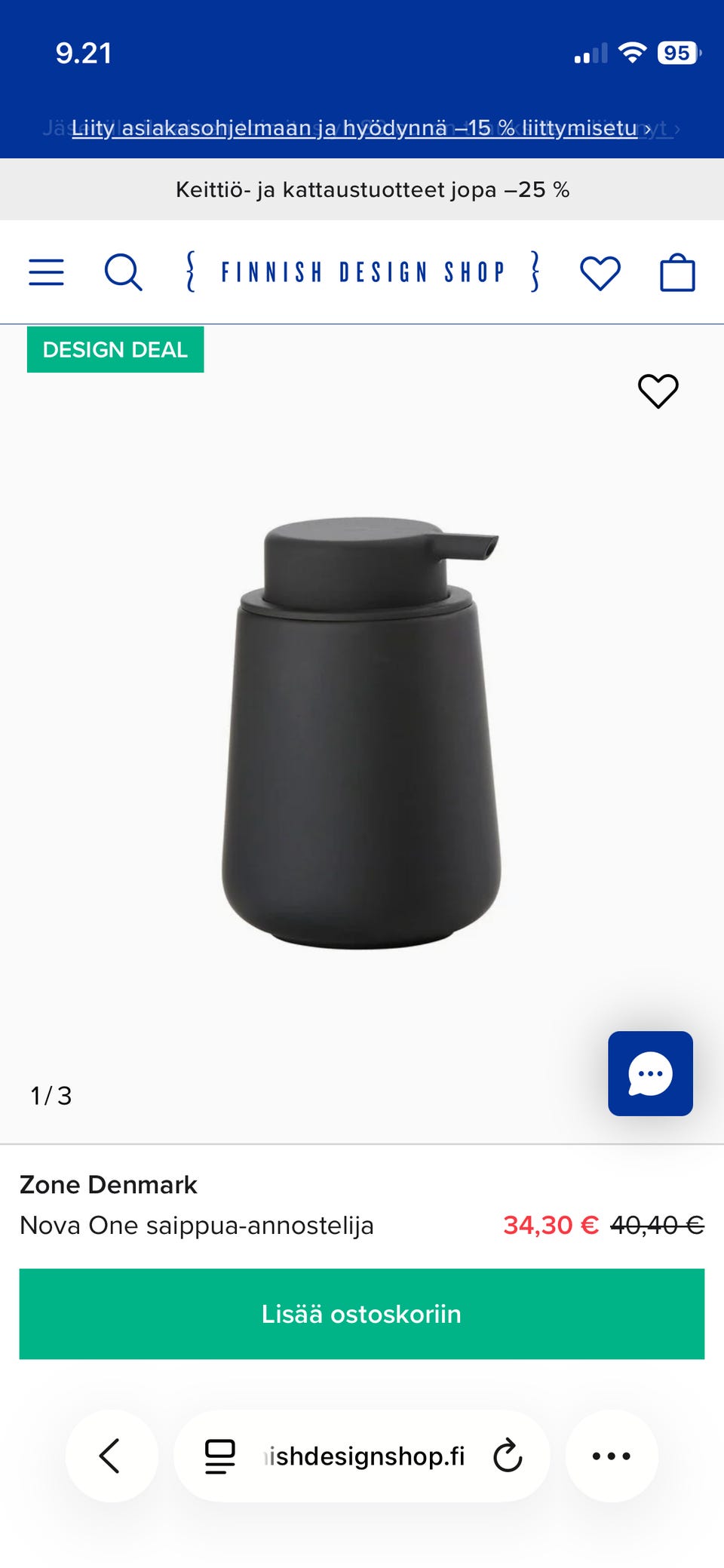
Task: Open the Zone Denmark brand page
Action: [x=108, y=1184]
